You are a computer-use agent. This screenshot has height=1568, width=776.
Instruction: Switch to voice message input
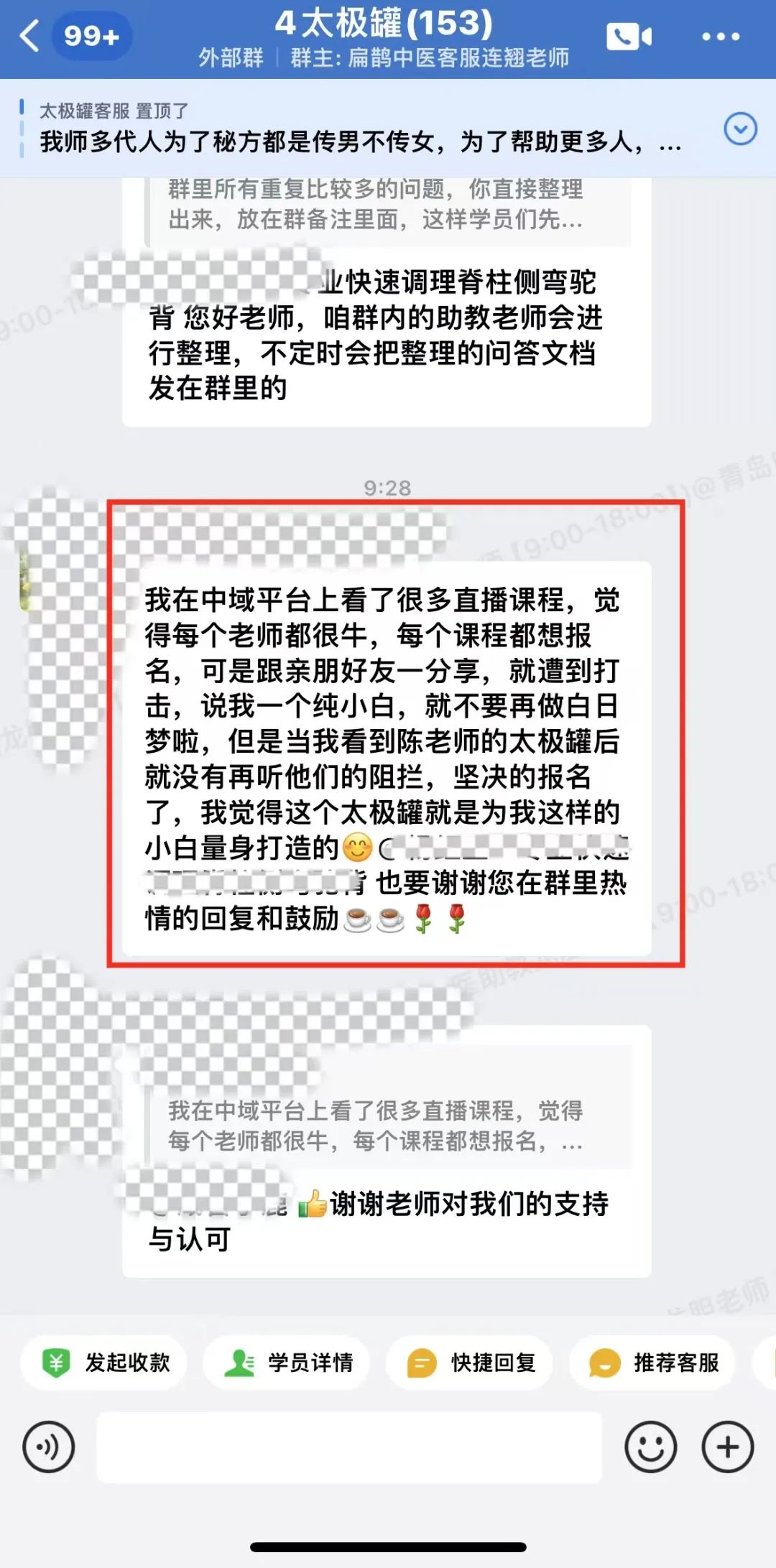tap(48, 1447)
